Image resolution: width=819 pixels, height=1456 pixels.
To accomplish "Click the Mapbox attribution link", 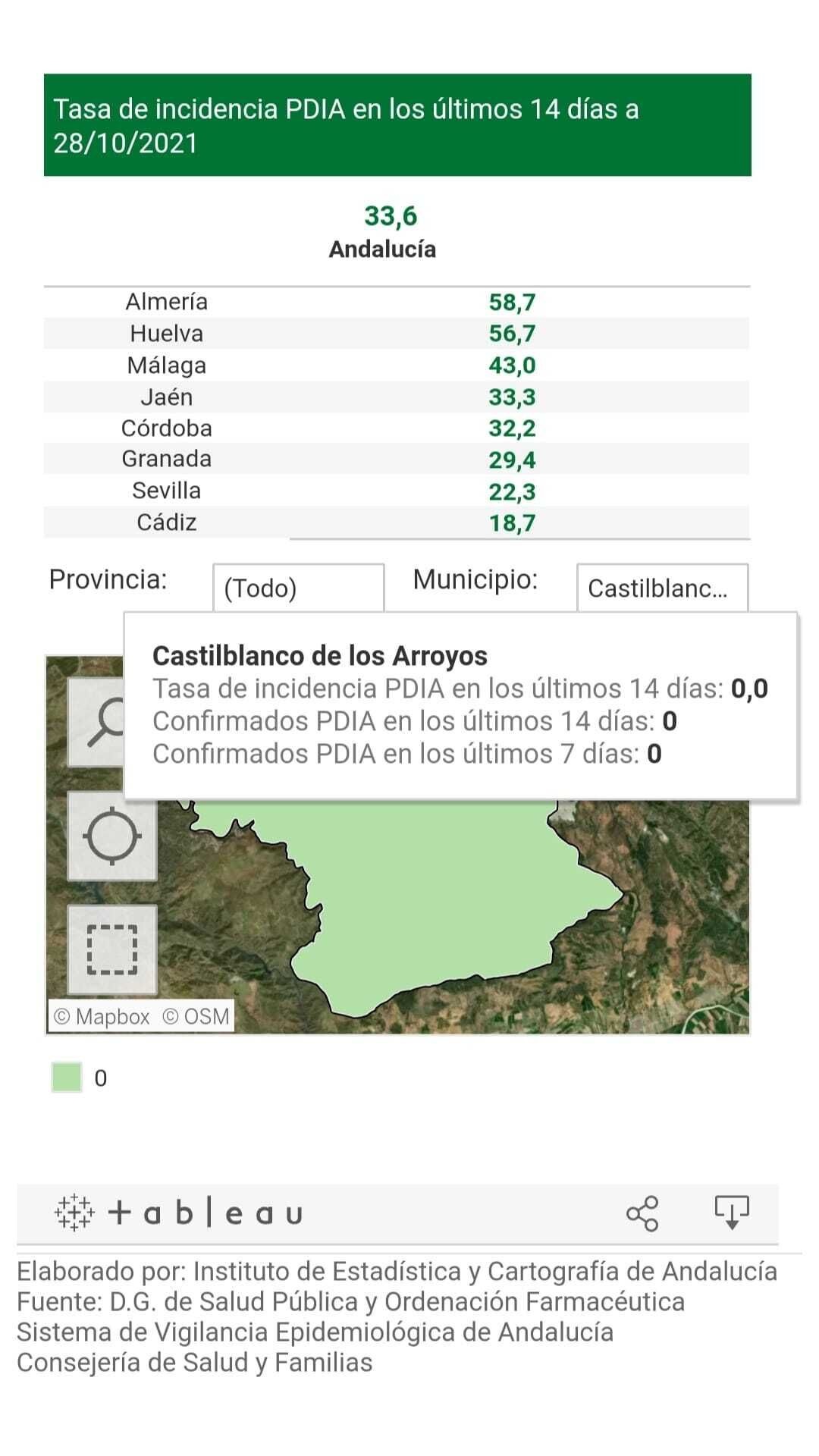I will click(x=102, y=1015).
